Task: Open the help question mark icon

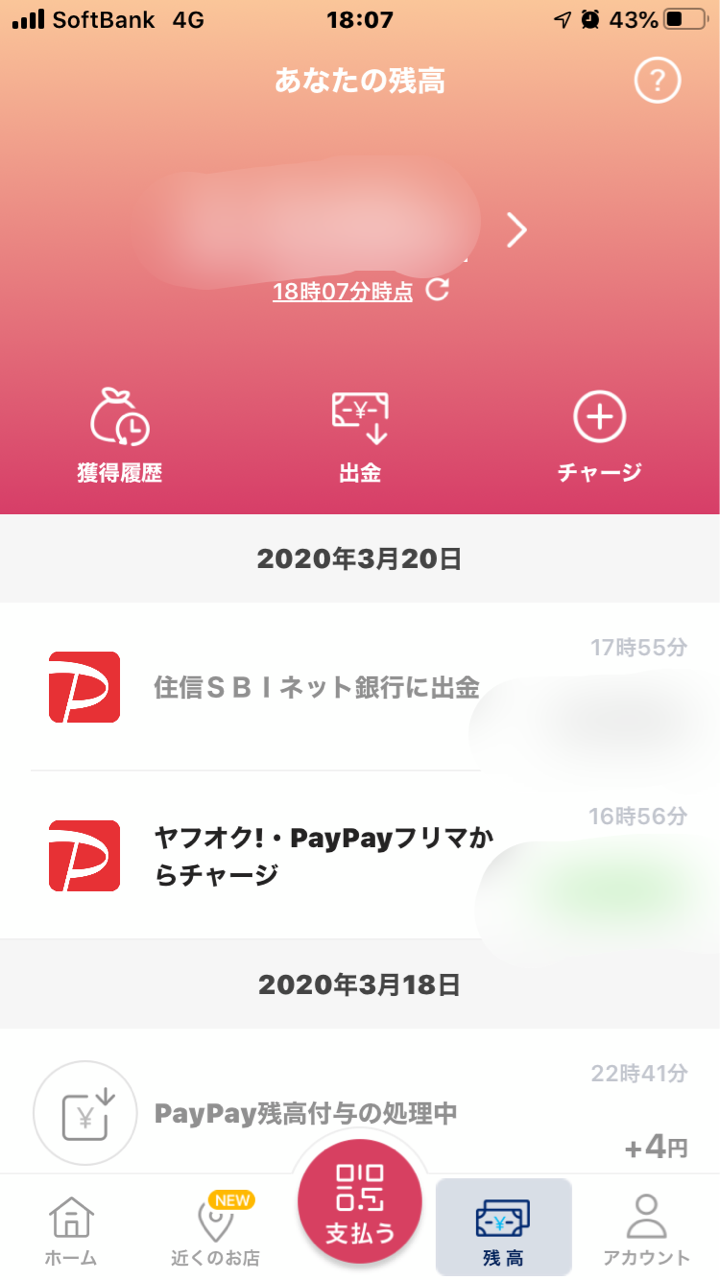Action: [x=657, y=81]
